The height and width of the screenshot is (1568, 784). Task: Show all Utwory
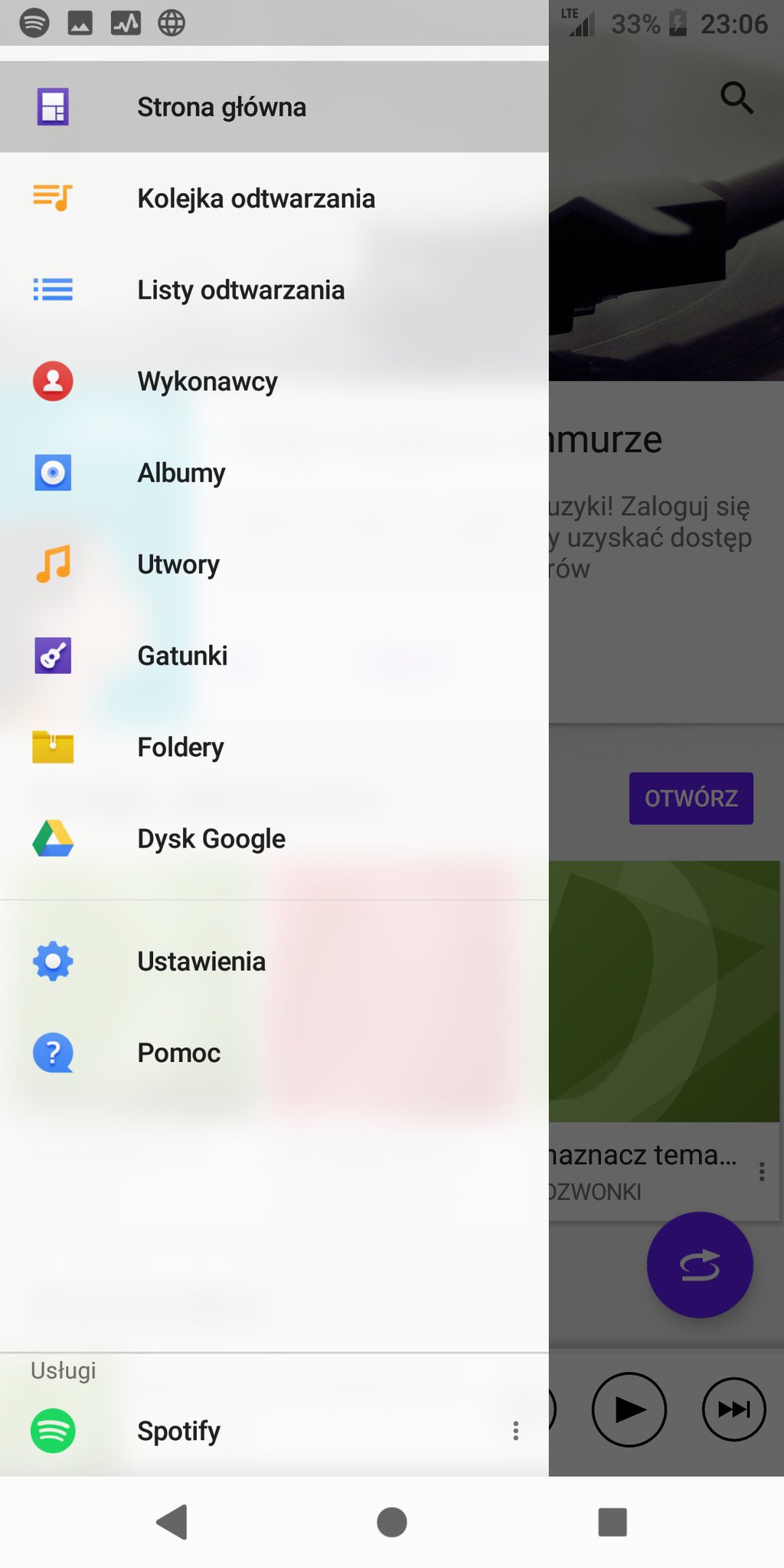click(178, 564)
